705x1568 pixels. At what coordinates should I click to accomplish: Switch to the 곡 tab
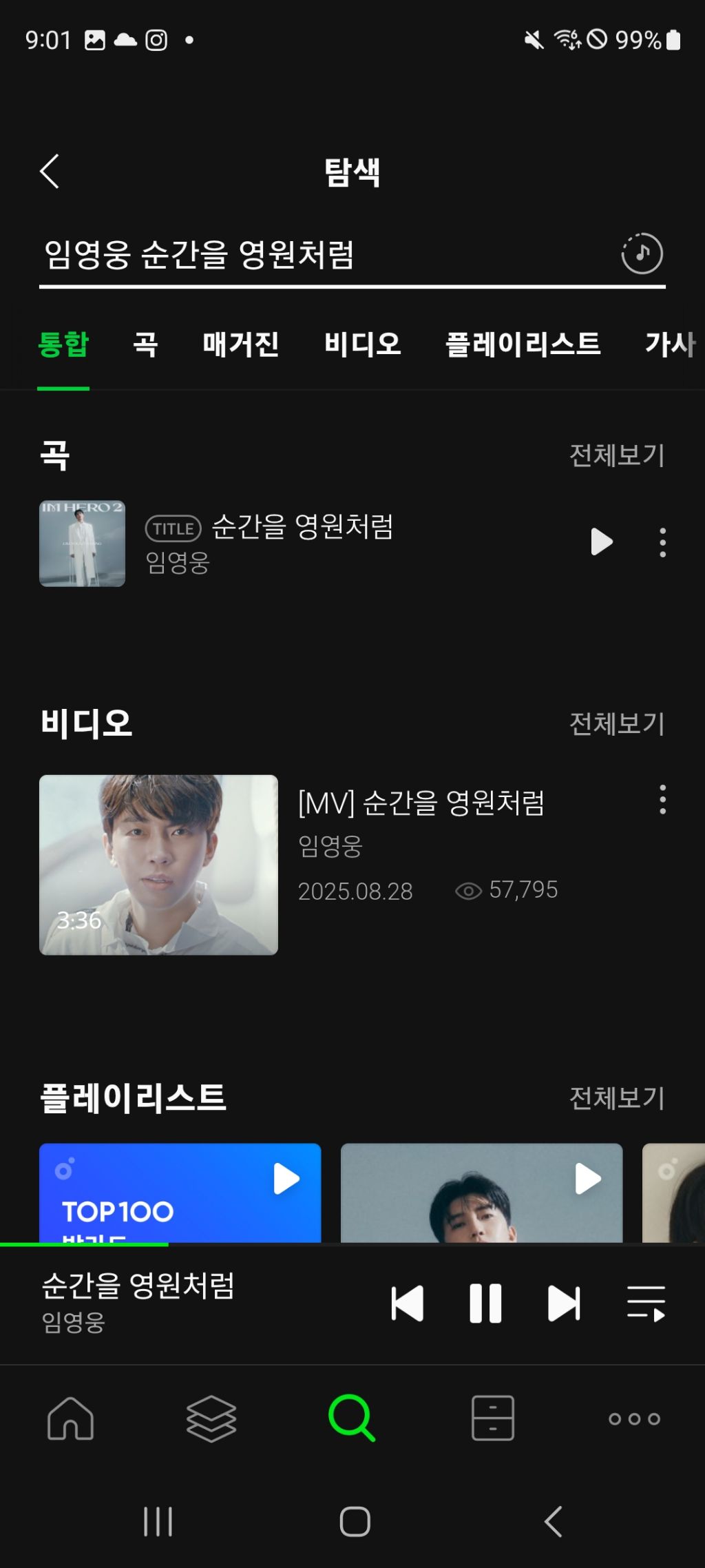click(145, 344)
